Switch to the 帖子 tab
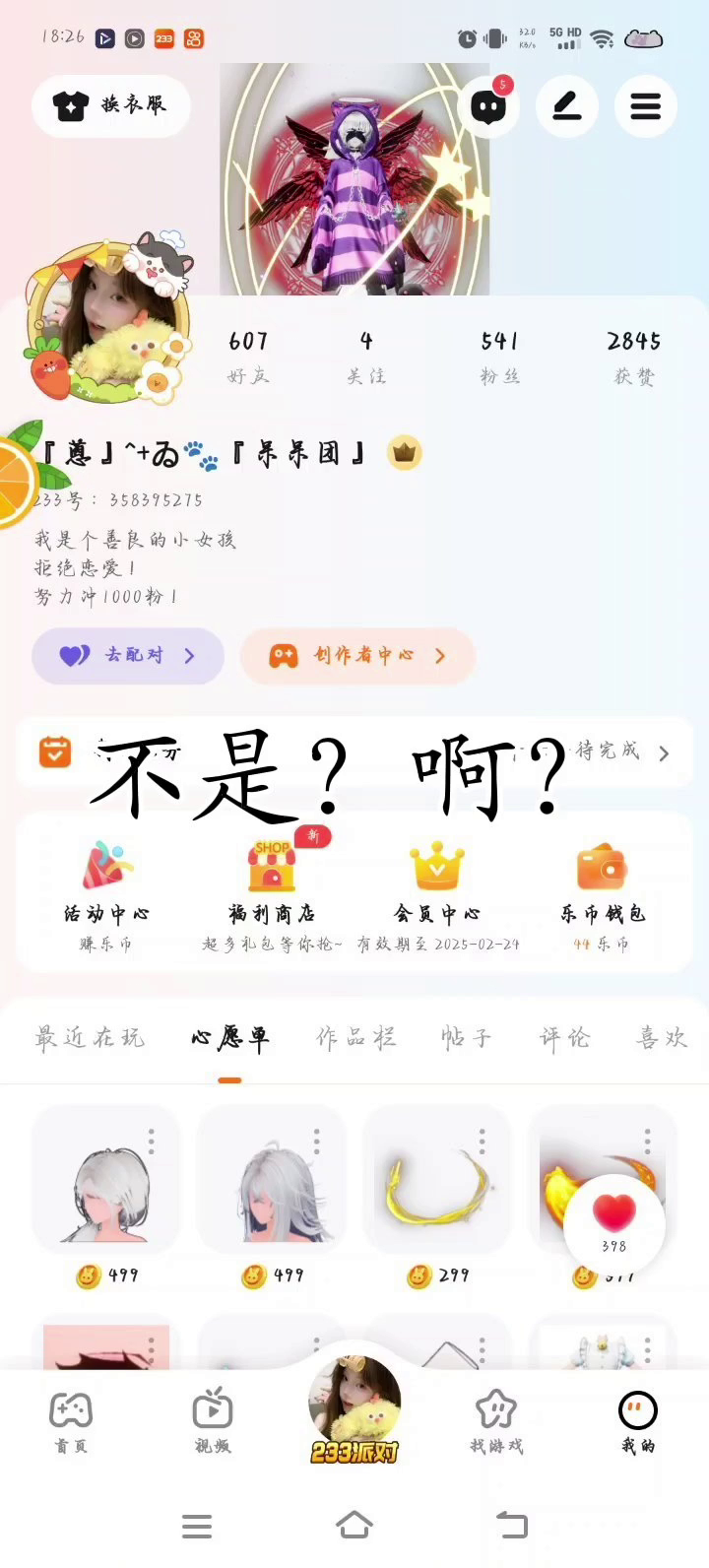The width and height of the screenshot is (709, 1568). pos(466,1037)
